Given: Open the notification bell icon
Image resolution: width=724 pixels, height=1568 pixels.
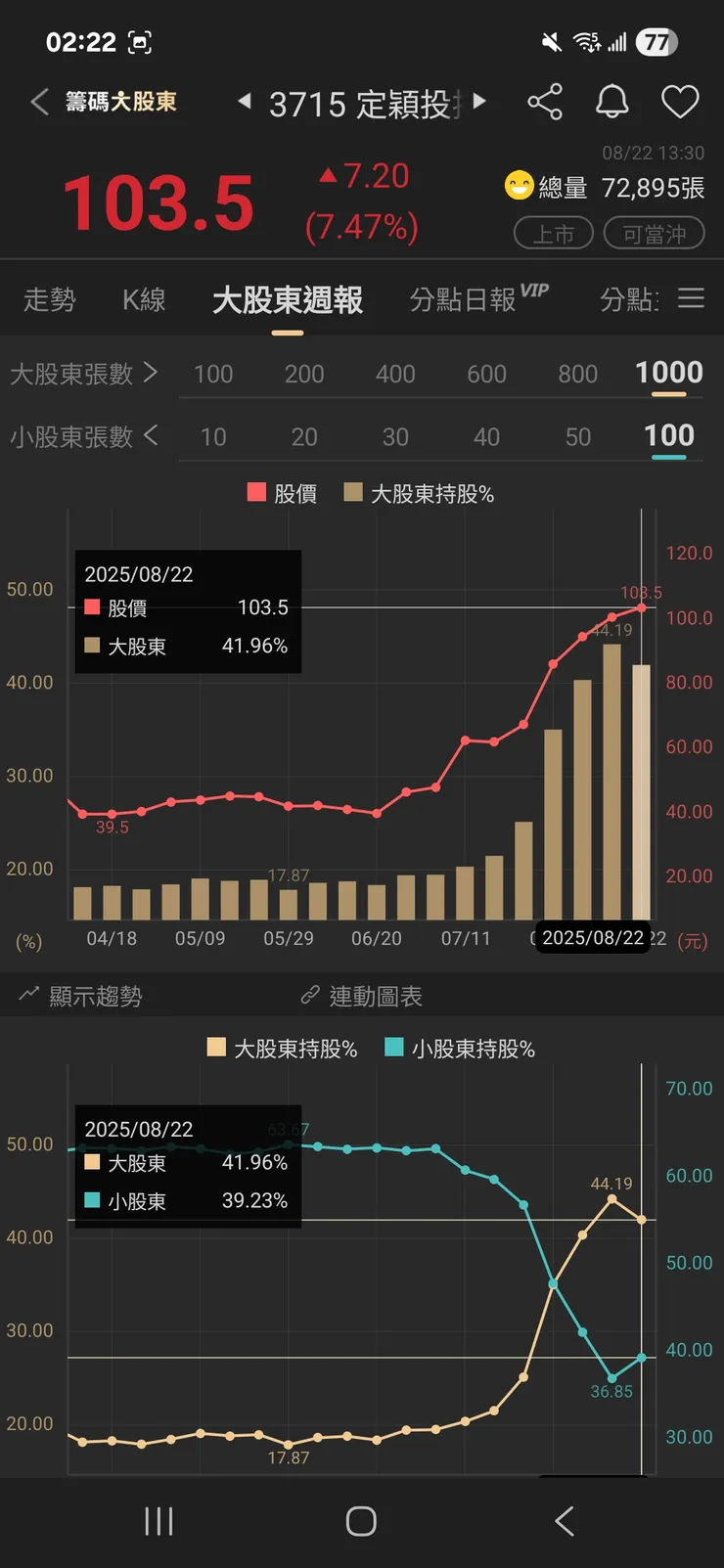Looking at the screenshot, I should pos(611,102).
